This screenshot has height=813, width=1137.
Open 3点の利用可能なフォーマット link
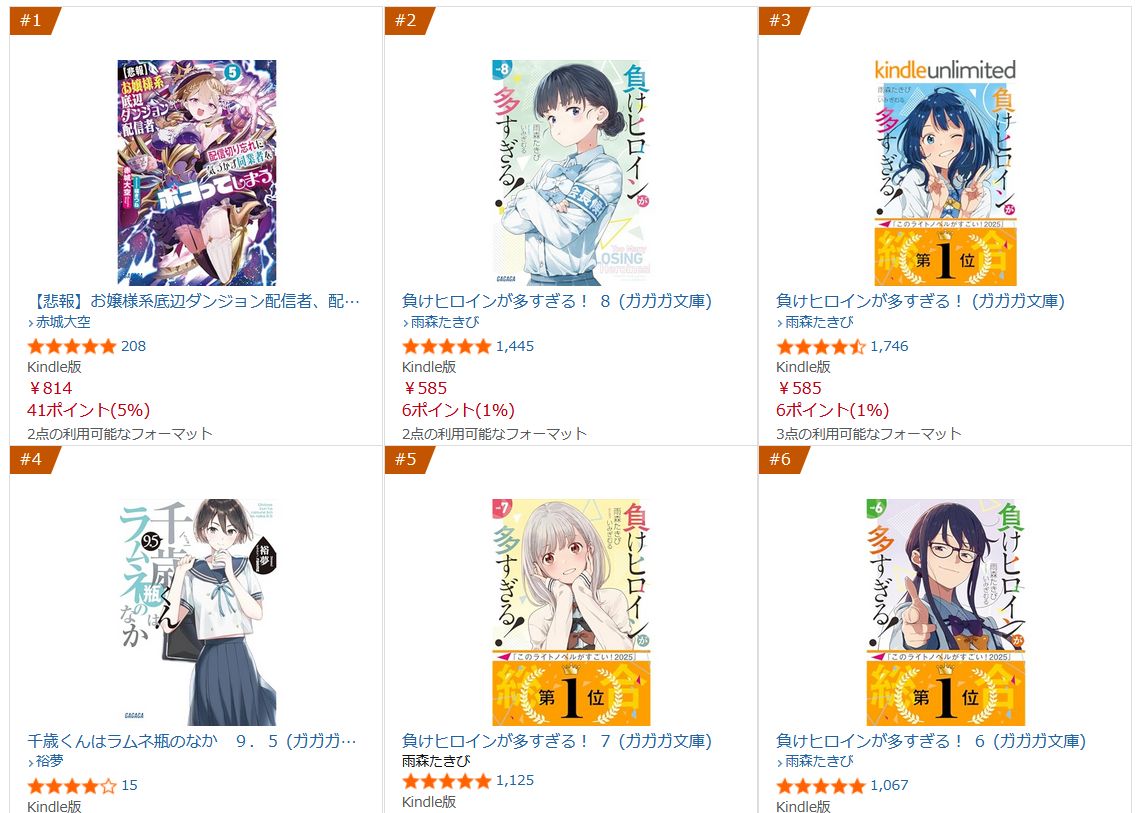click(869, 433)
